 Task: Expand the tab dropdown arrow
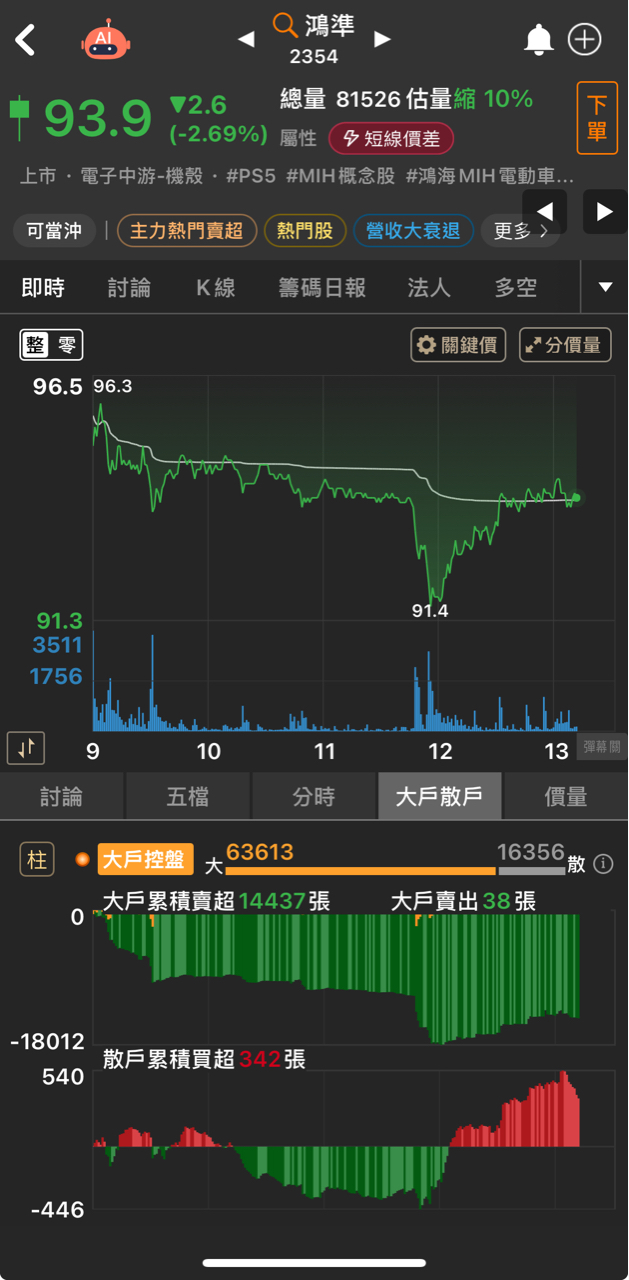click(605, 288)
